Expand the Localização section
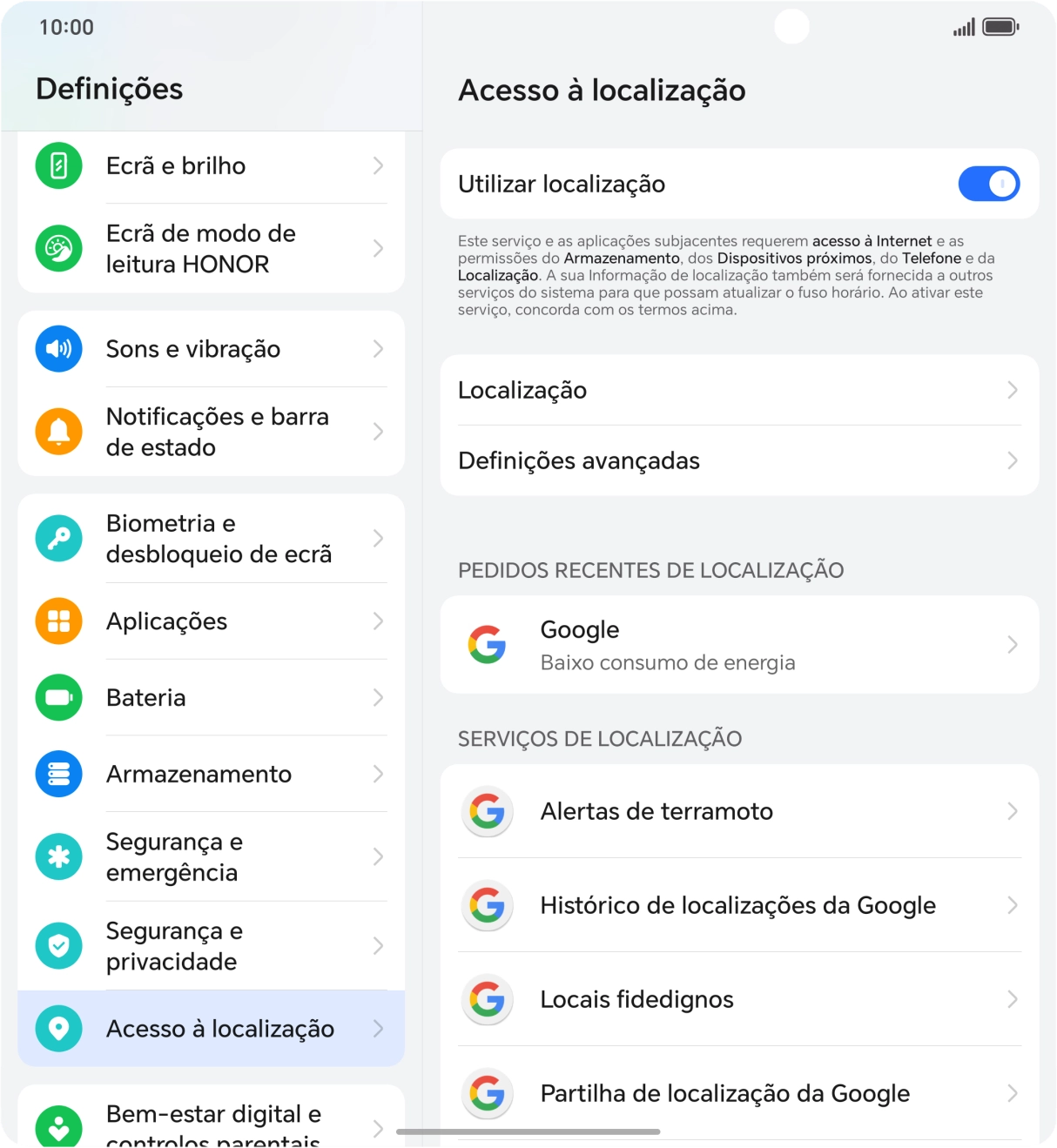Image resolution: width=1057 pixels, height=1148 pixels. (x=738, y=390)
